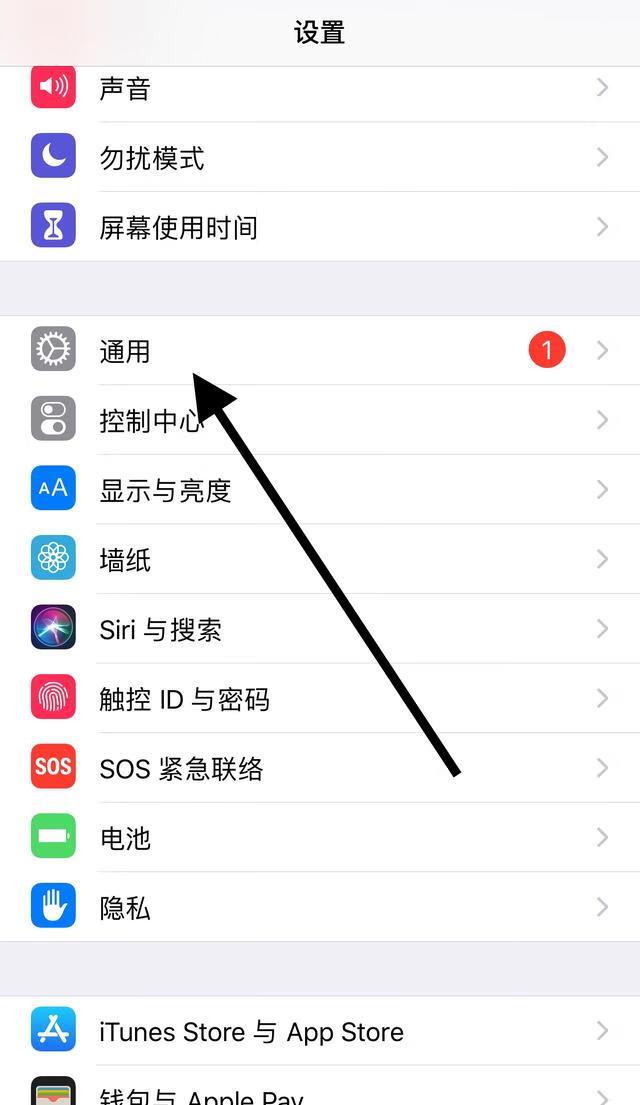Open 控制中心 Control Center settings
The height and width of the screenshot is (1105, 640).
pyautogui.click(x=320, y=420)
